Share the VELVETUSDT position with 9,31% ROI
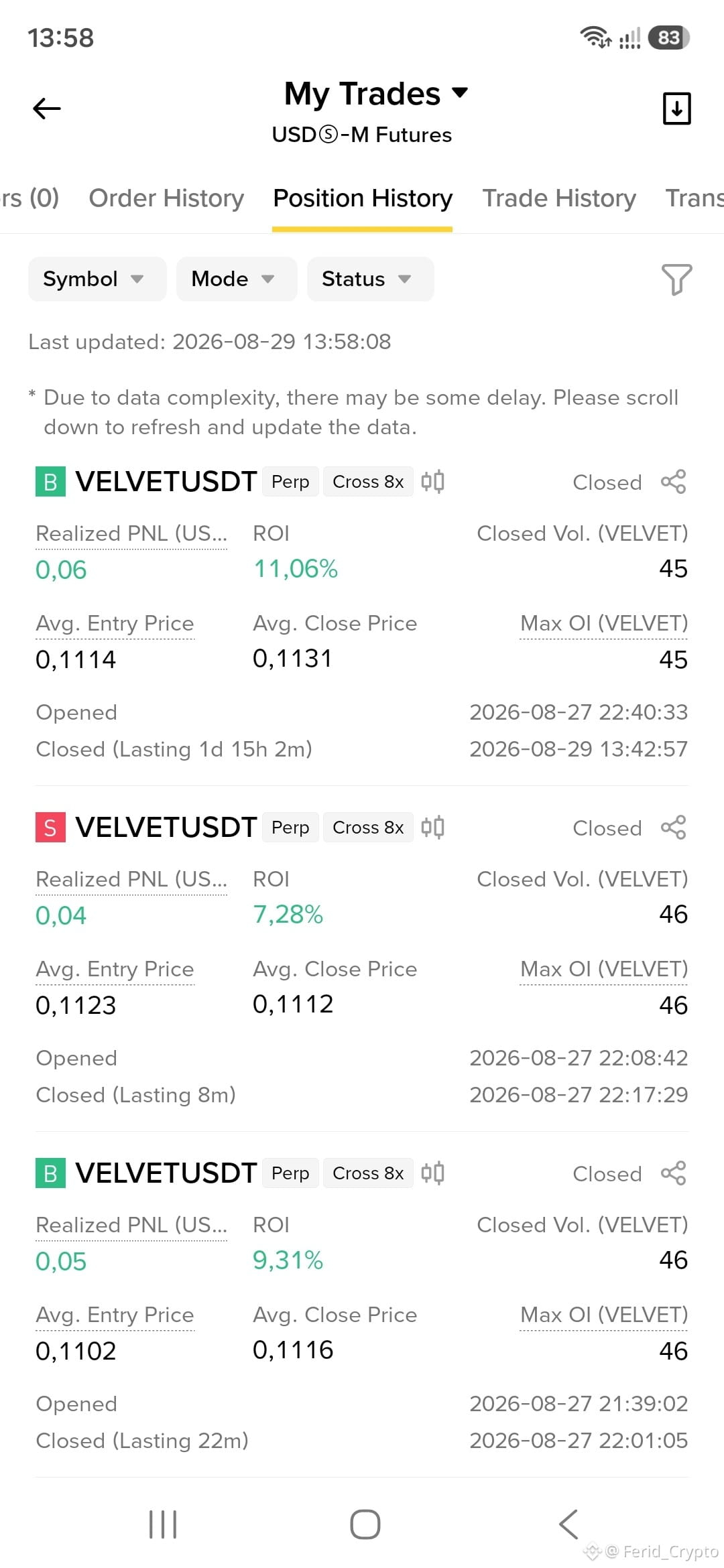 (x=673, y=1173)
